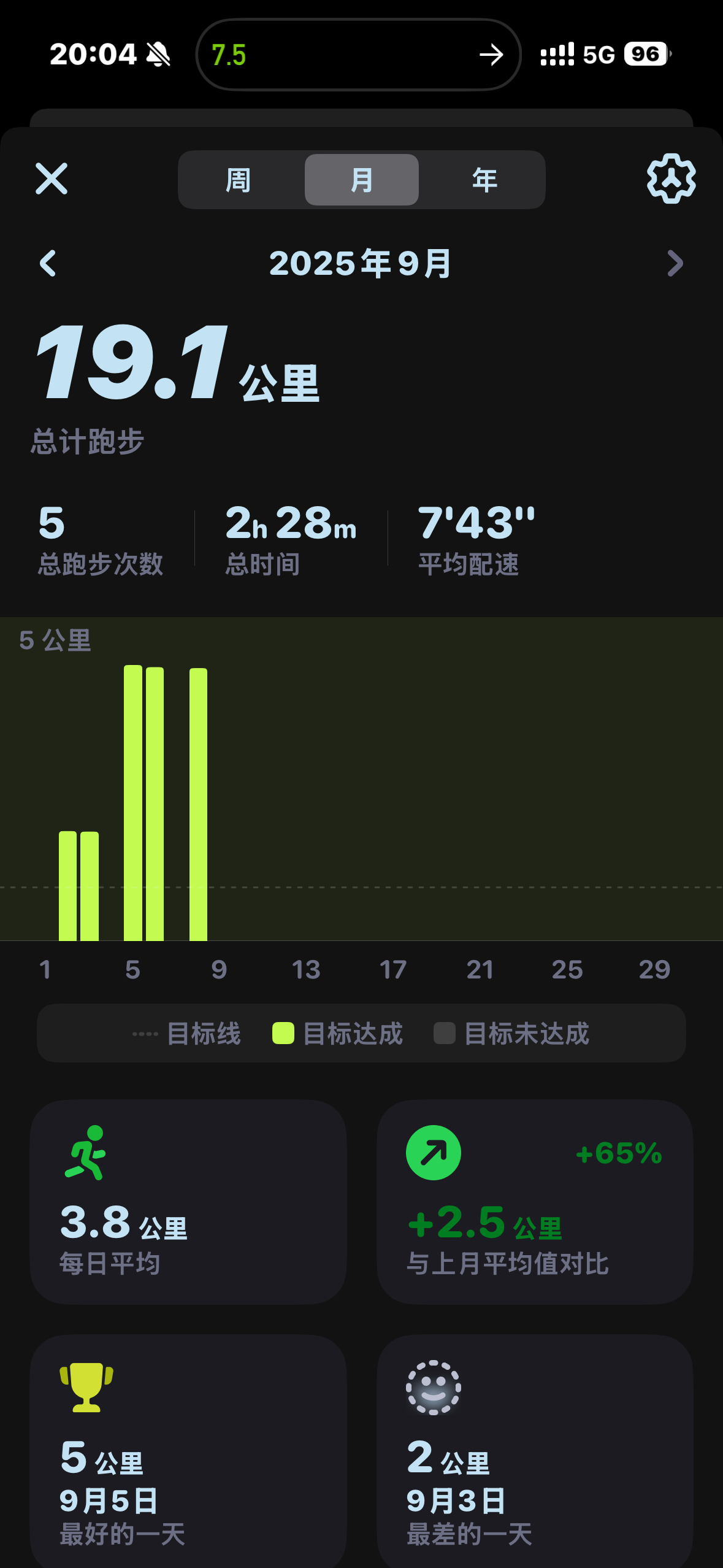The width and height of the screenshot is (723, 1568).
Task: Switch to the 年 (year) view
Action: [x=484, y=180]
